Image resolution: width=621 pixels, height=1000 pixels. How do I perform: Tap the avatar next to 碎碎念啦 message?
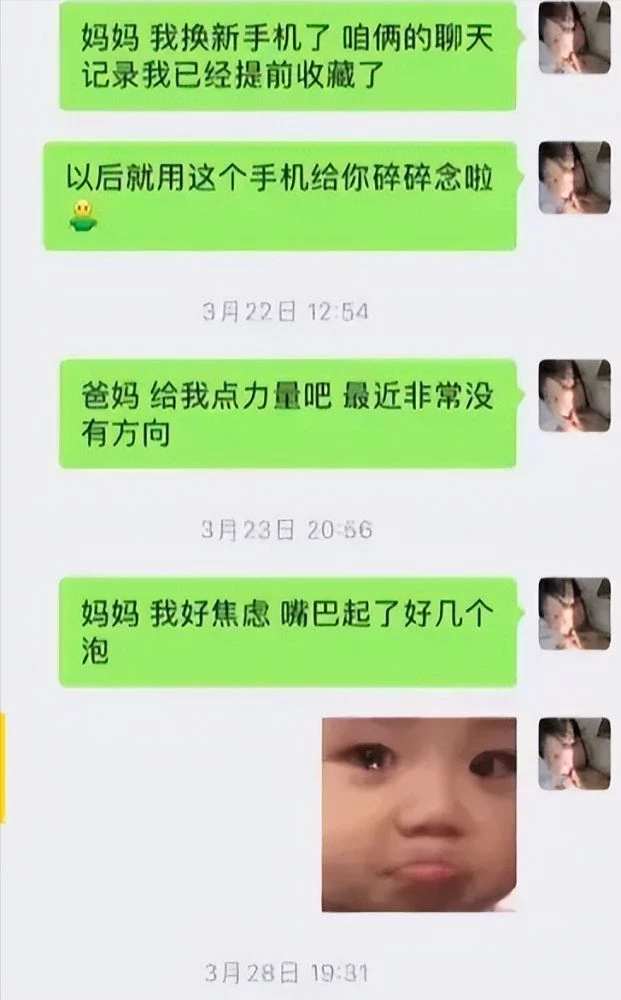click(x=574, y=178)
